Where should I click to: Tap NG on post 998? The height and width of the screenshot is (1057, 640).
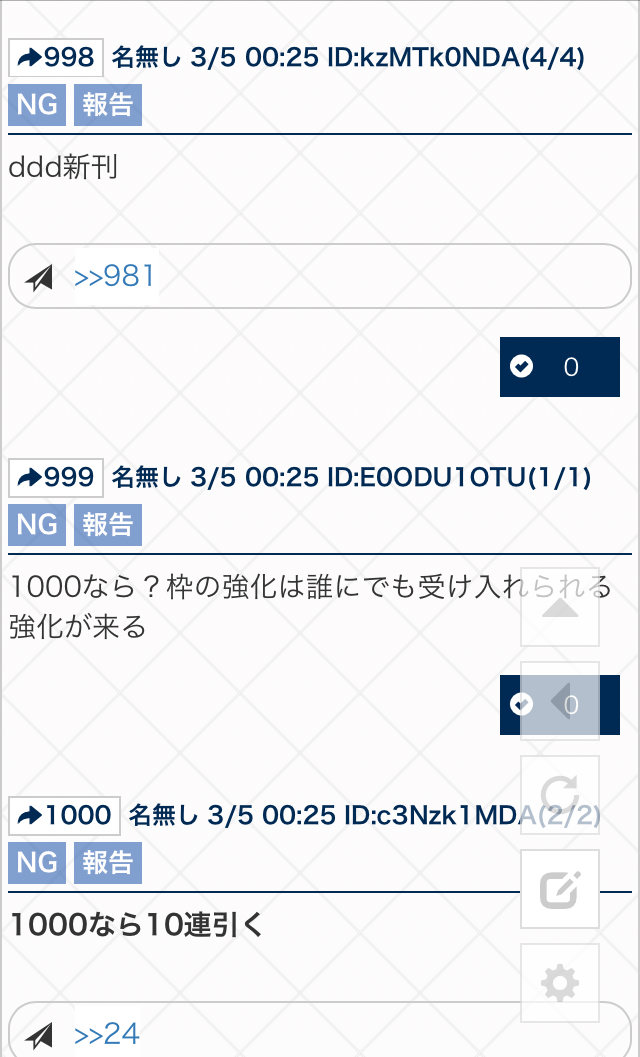point(37,105)
